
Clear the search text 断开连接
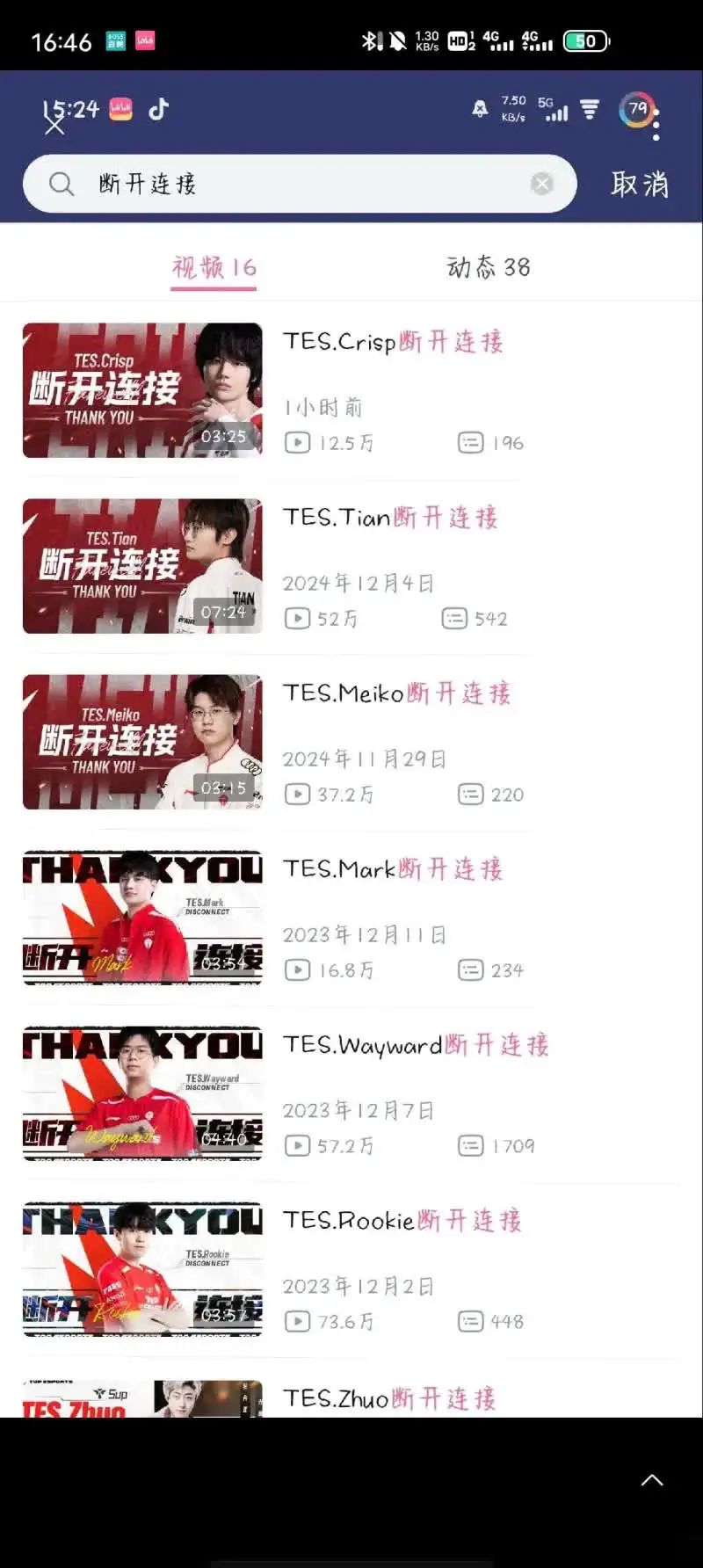pos(542,184)
